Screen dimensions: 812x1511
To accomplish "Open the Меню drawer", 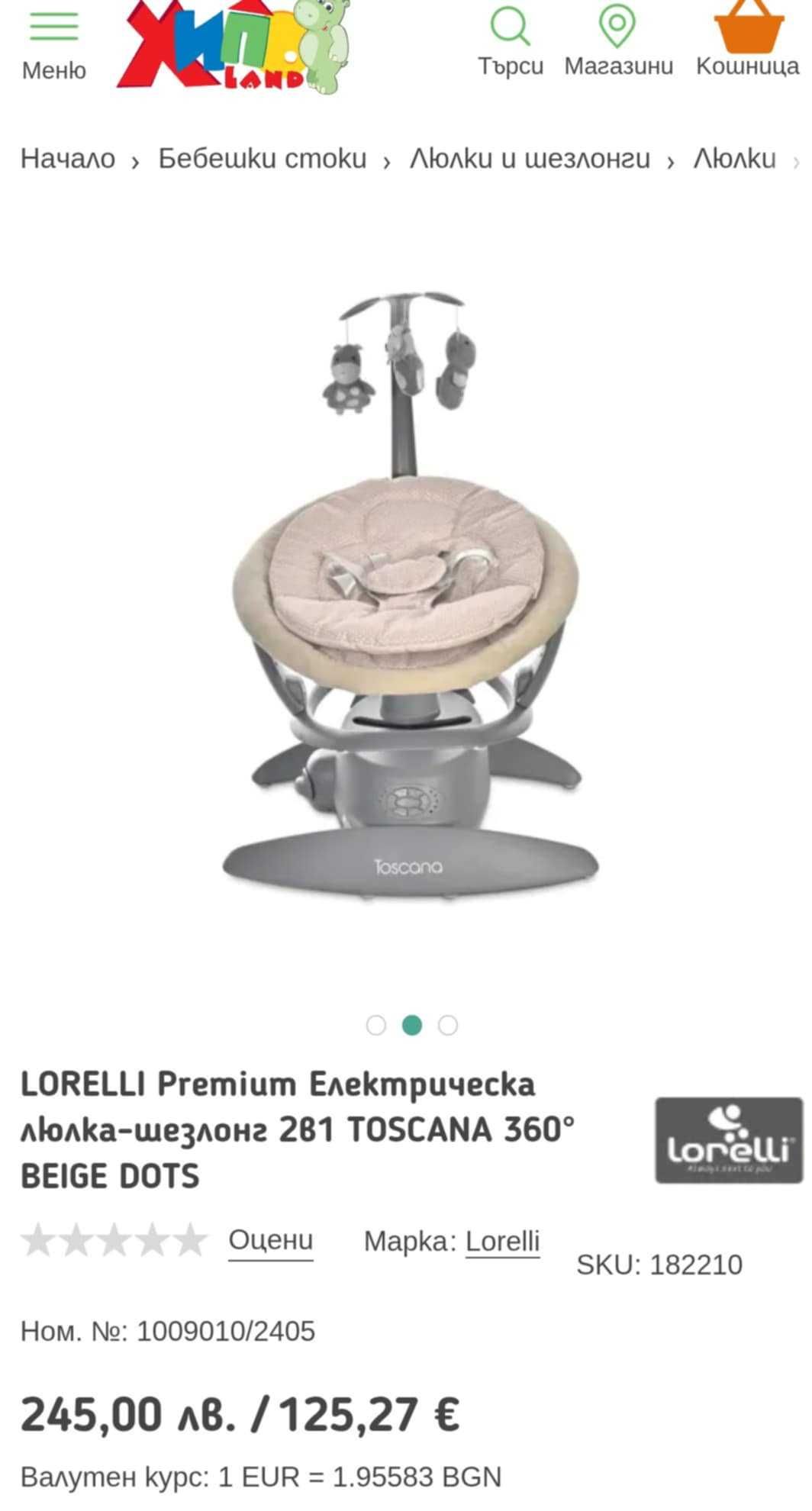I will coord(53,42).
